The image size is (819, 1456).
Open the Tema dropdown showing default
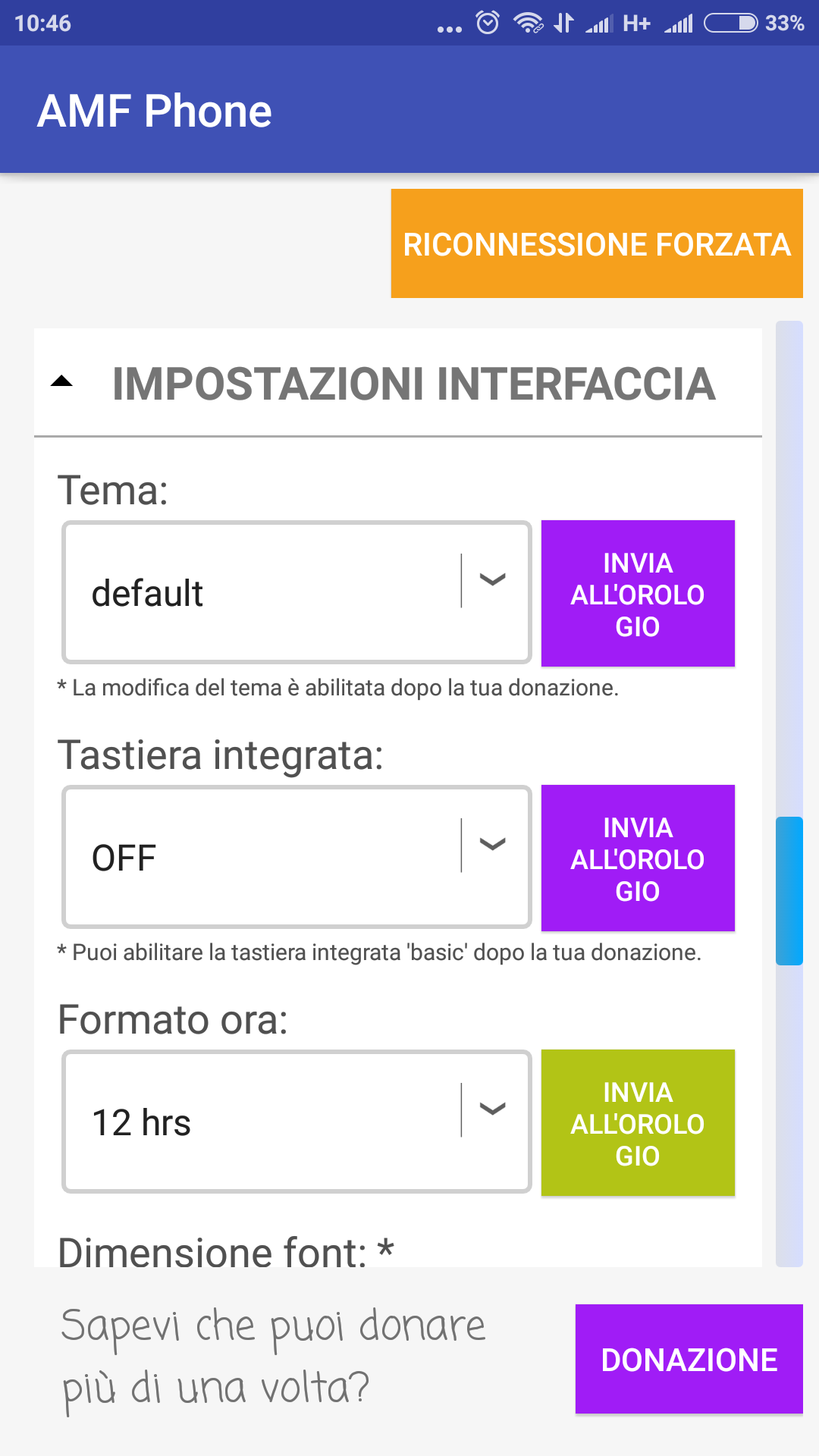(297, 592)
